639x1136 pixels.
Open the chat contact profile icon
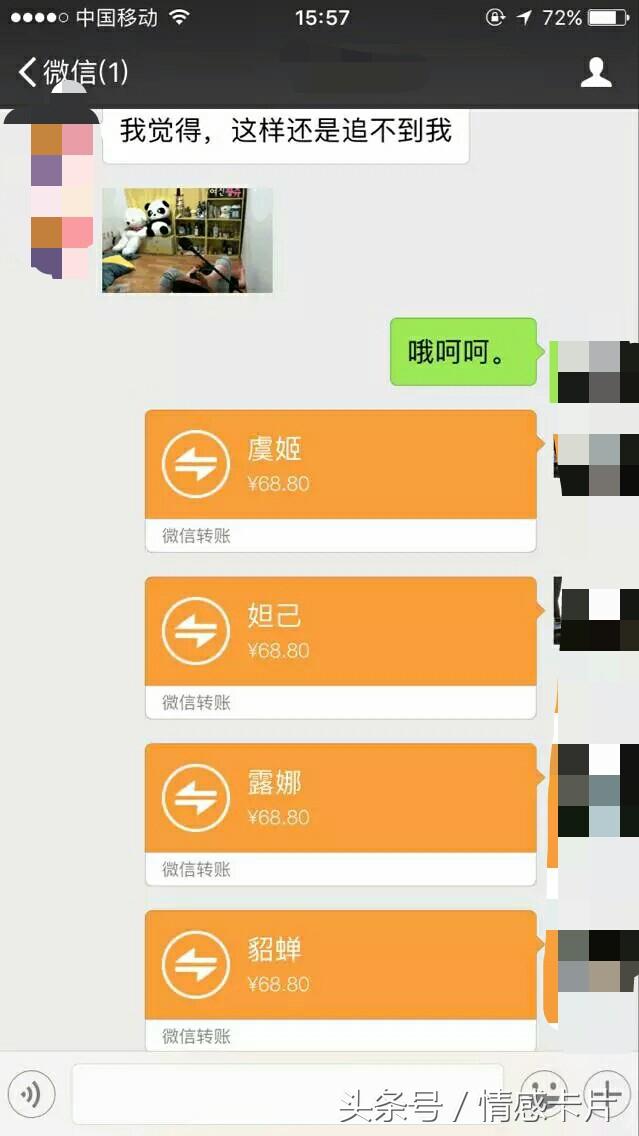[596, 72]
